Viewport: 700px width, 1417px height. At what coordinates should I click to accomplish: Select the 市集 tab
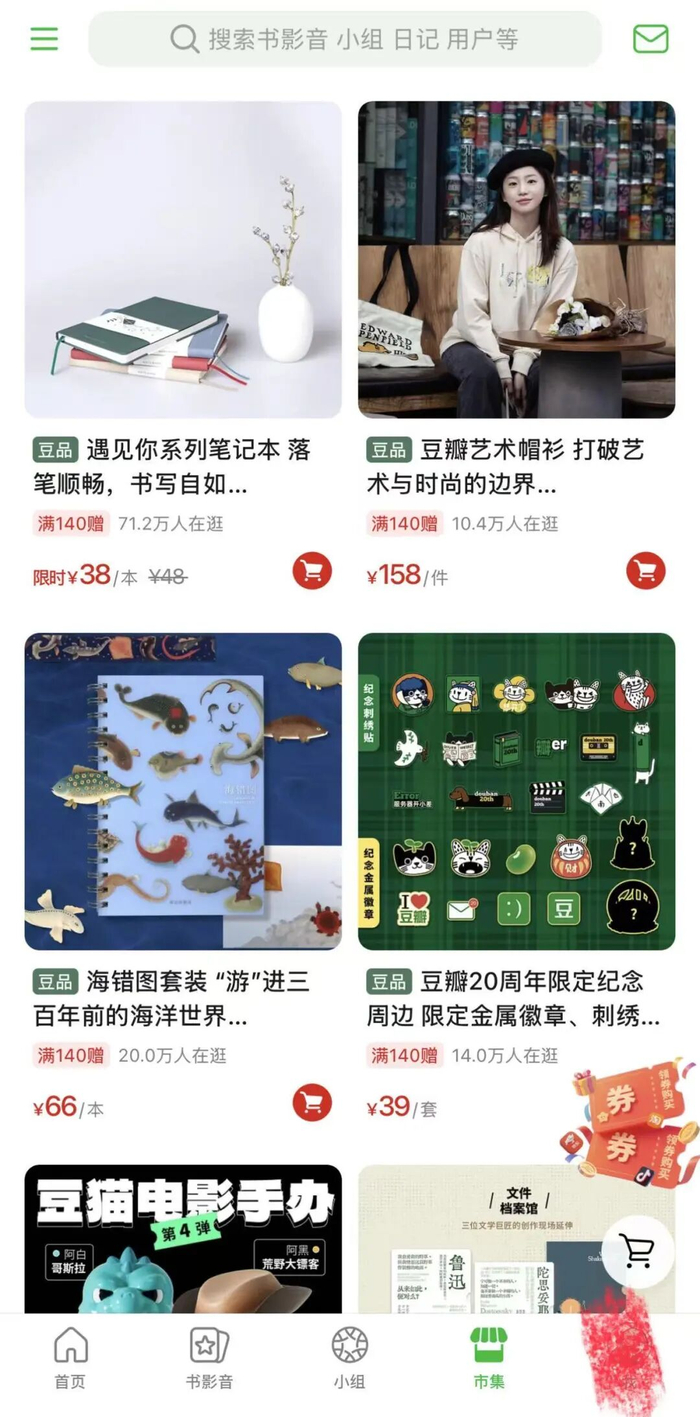pyautogui.click(x=489, y=1358)
